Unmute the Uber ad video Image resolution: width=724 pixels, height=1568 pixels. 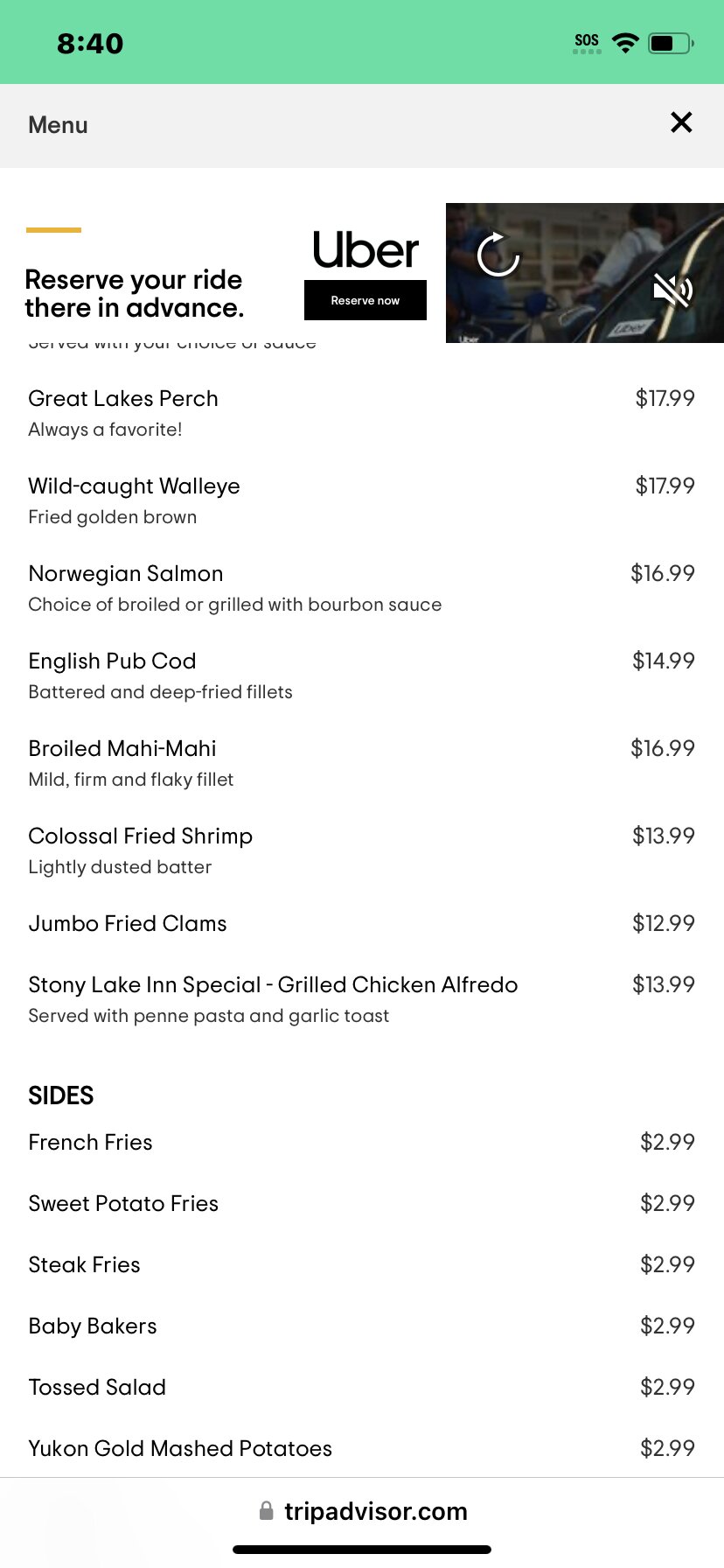pyautogui.click(x=672, y=290)
